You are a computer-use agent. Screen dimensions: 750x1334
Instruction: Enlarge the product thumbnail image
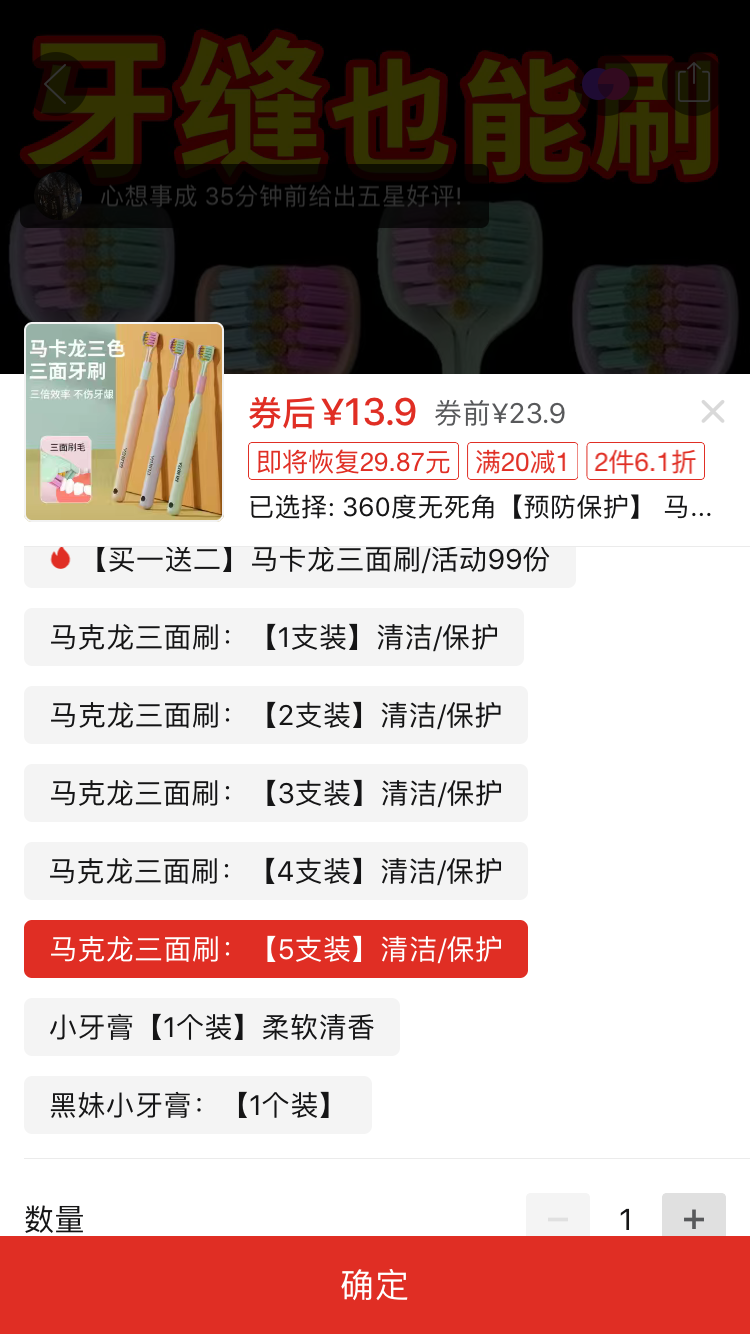124,422
